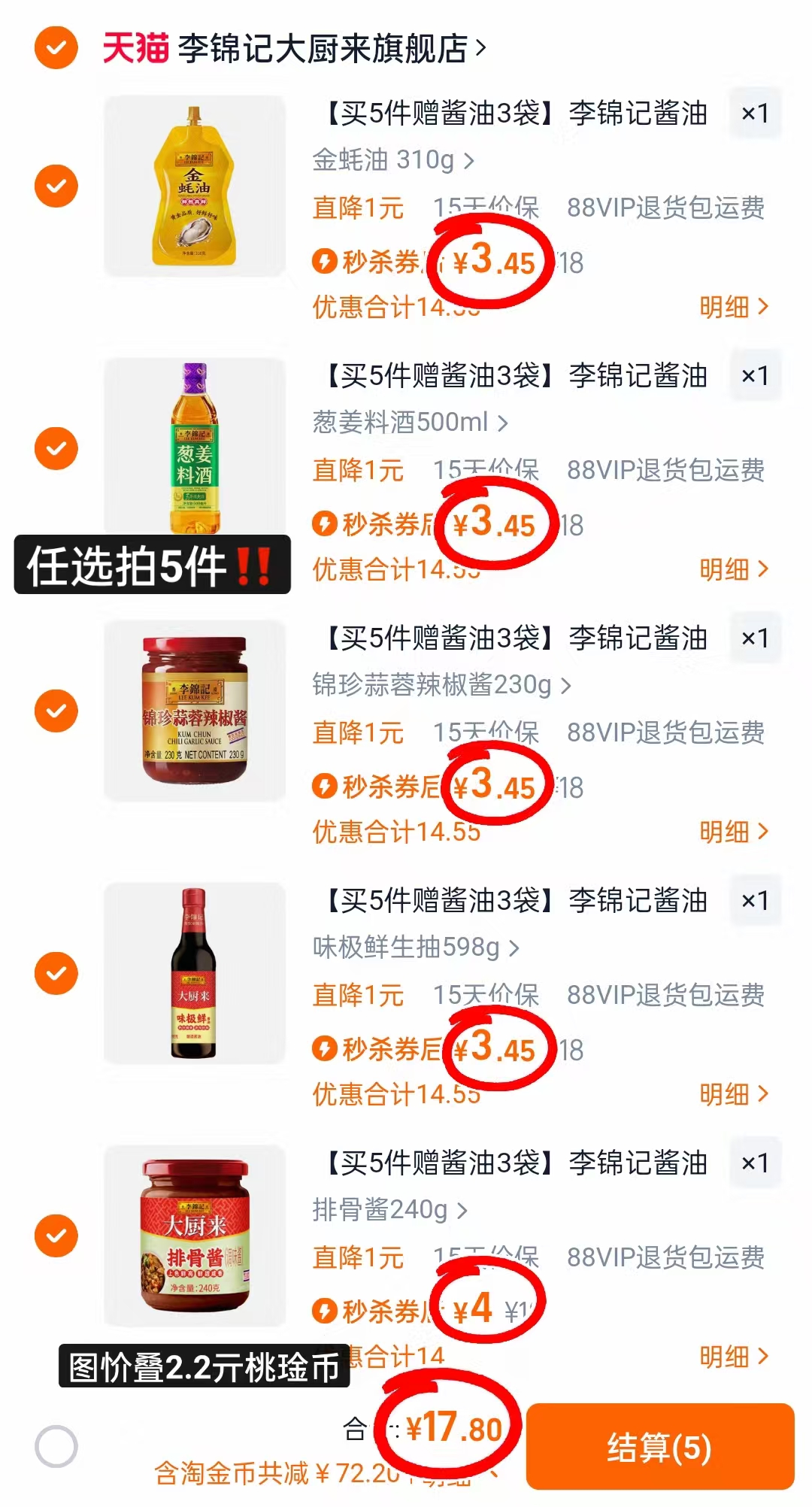Screen dimensions: 812x1507
Task: Click the 锦珍蒜蓉辣椒酱 jar thumbnail
Action: (194, 714)
